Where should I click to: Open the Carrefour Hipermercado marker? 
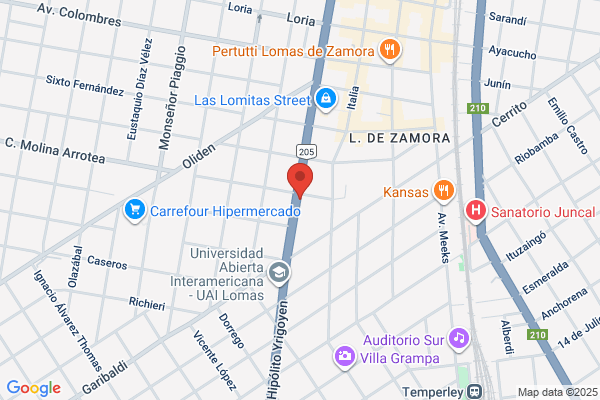coord(134,210)
